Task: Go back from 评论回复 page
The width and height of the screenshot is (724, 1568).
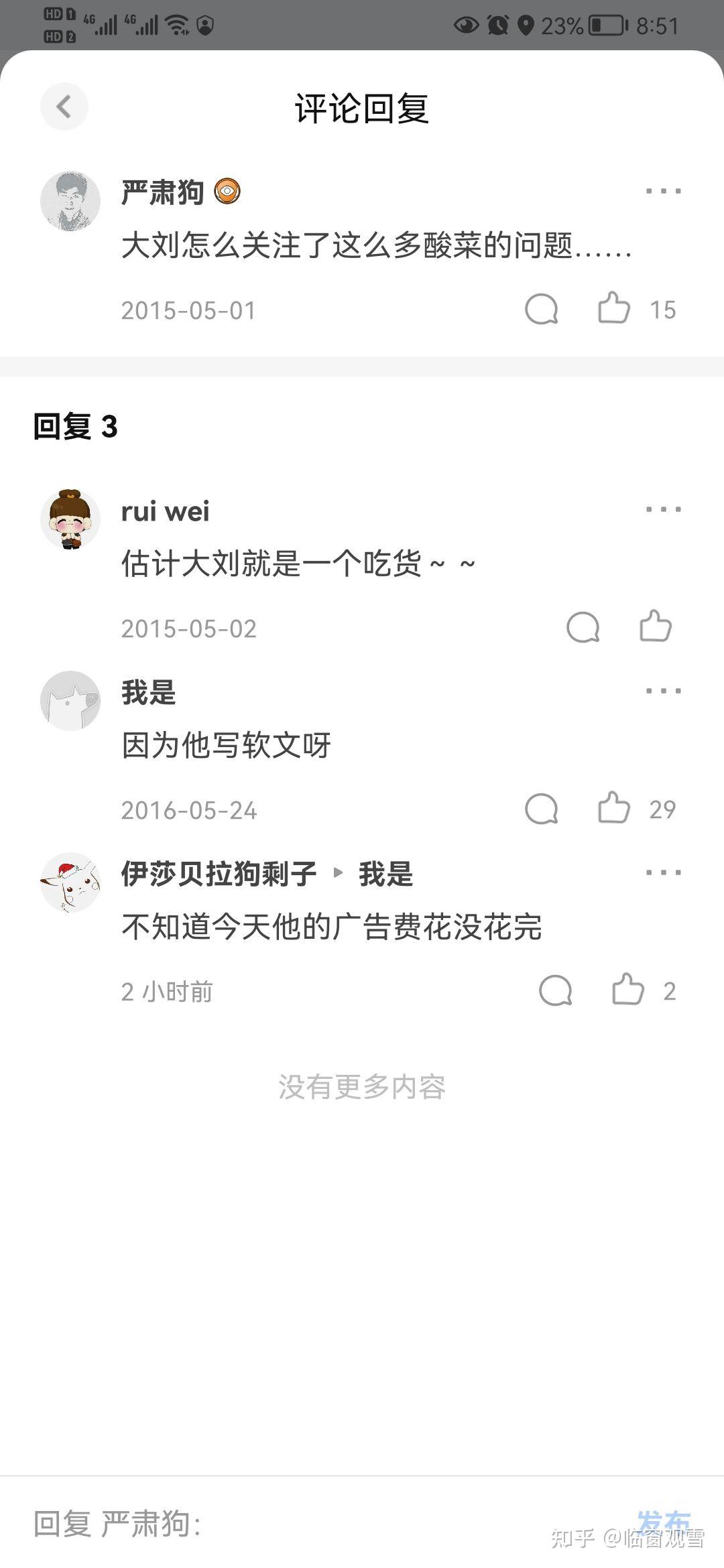Action: (x=64, y=107)
